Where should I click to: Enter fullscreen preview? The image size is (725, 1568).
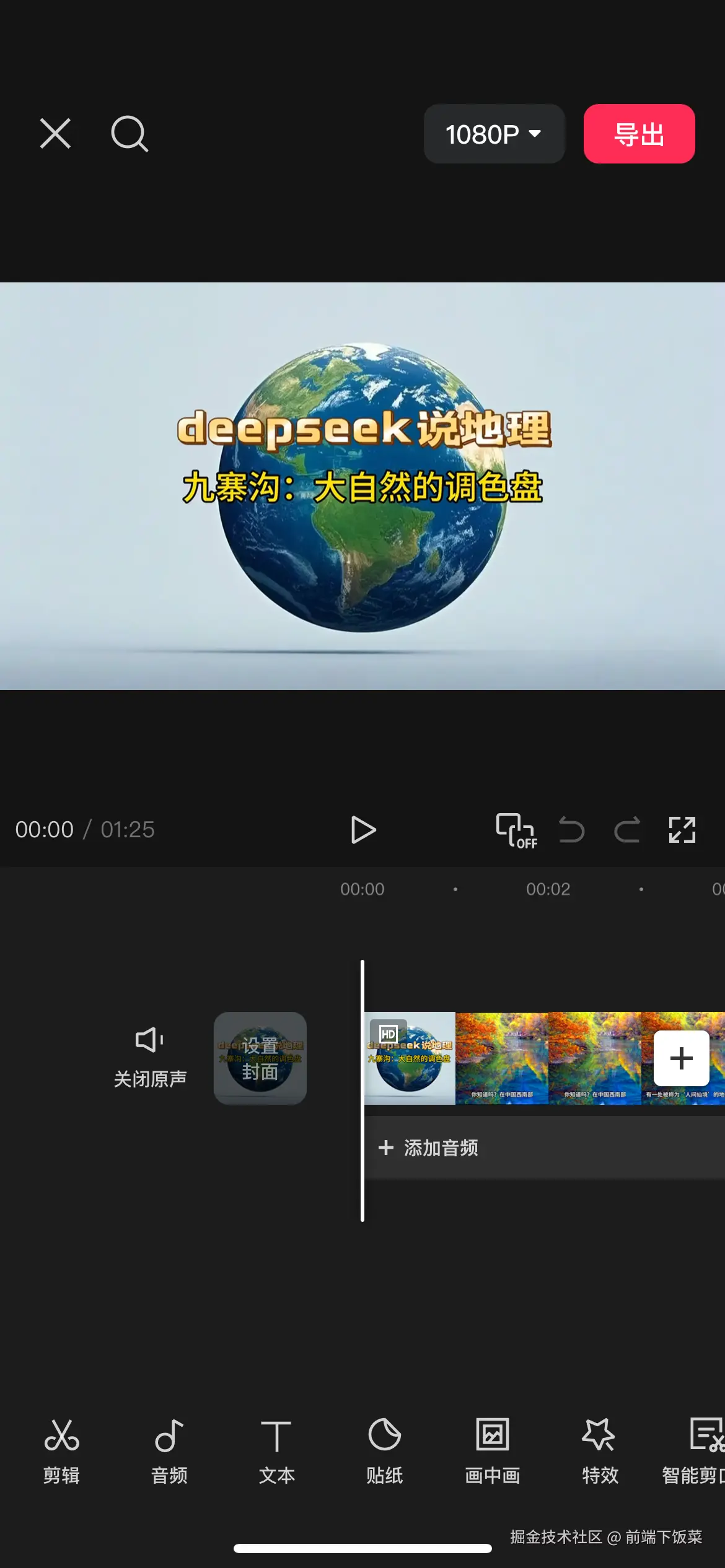click(682, 830)
